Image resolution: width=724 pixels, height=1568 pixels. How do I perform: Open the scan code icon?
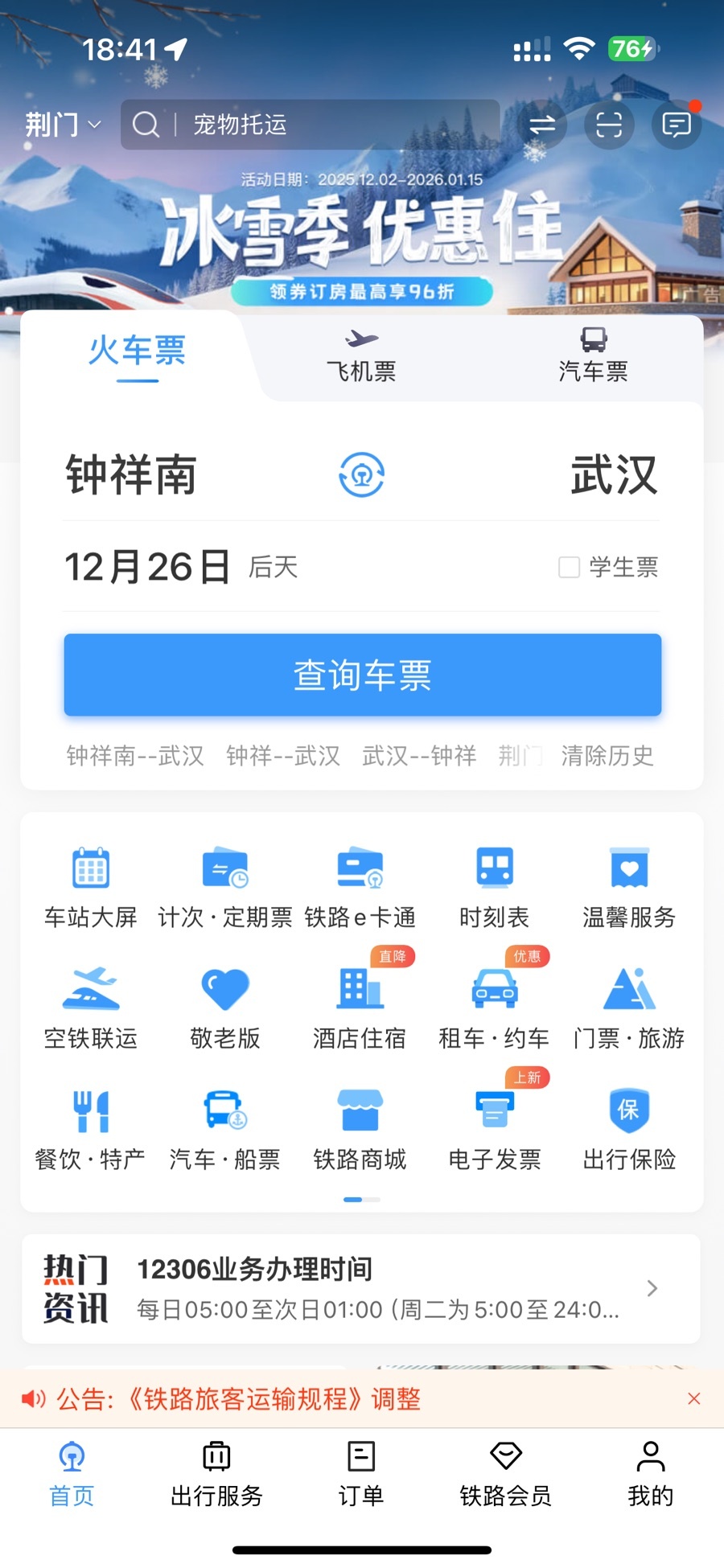pyautogui.click(x=608, y=125)
